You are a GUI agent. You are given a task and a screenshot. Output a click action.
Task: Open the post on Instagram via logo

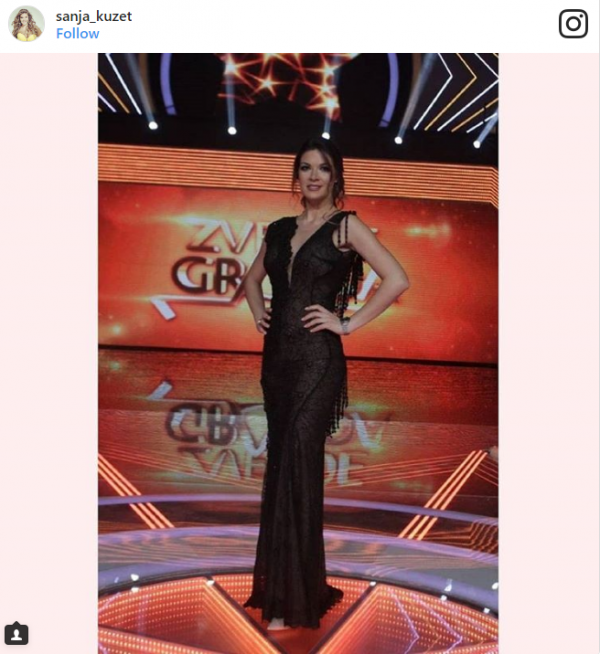pyautogui.click(x=573, y=24)
